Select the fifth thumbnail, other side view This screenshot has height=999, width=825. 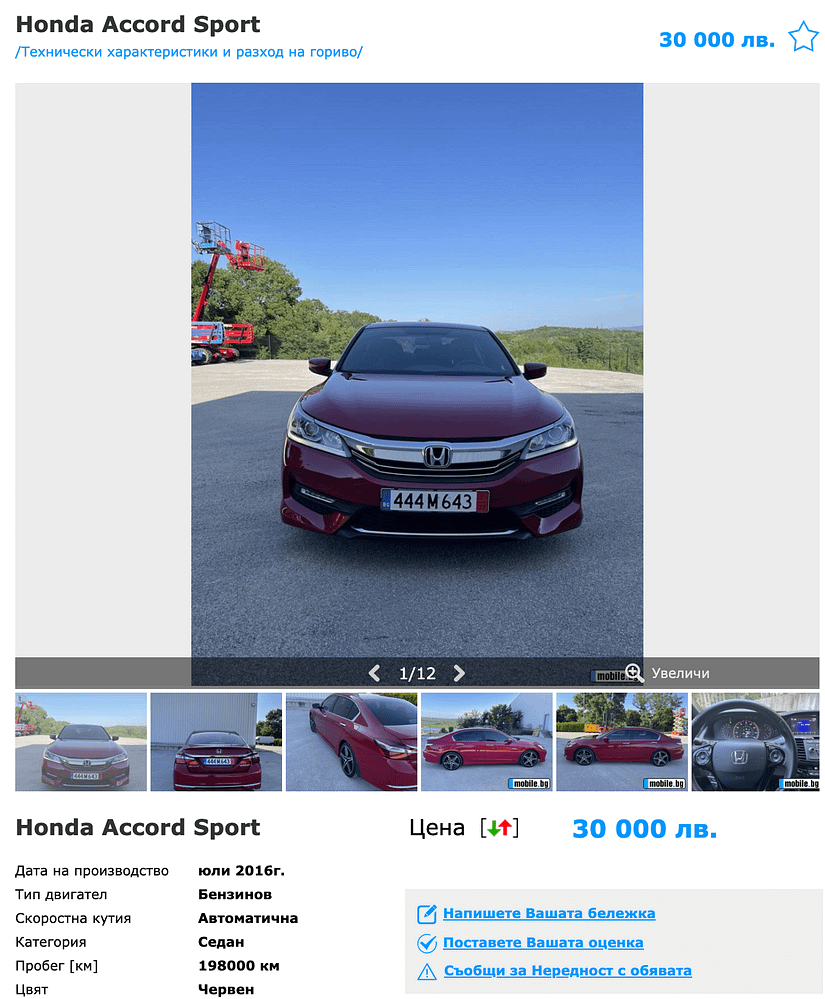click(x=621, y=742)
